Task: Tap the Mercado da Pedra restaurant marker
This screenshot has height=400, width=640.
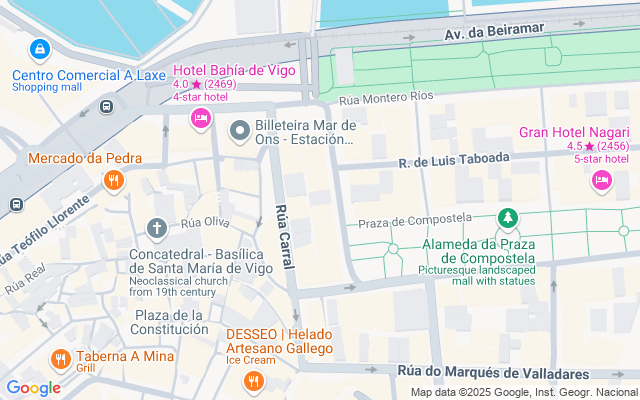Action: coord(113,180)
